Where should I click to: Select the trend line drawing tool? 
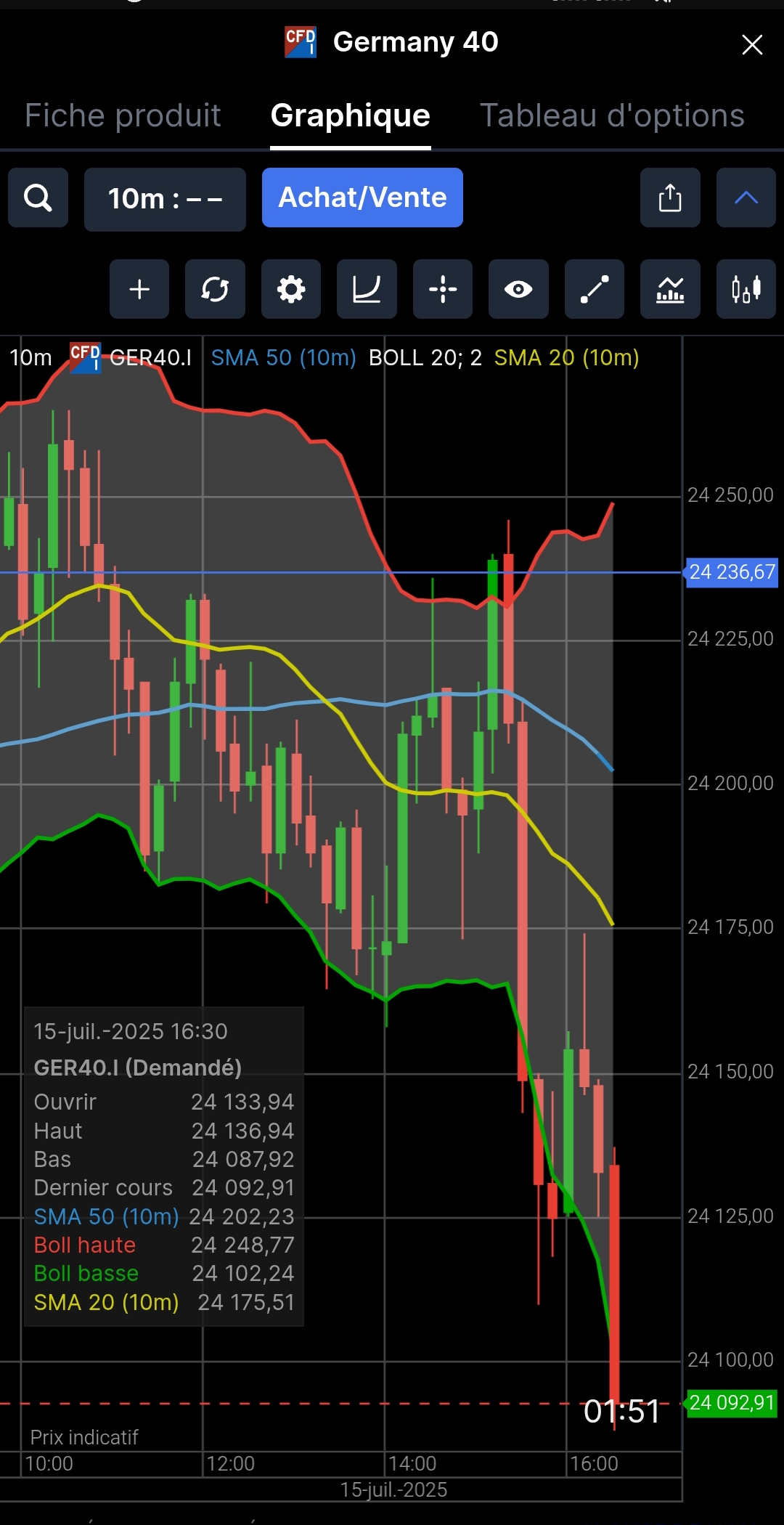click(x=595, y=289)
